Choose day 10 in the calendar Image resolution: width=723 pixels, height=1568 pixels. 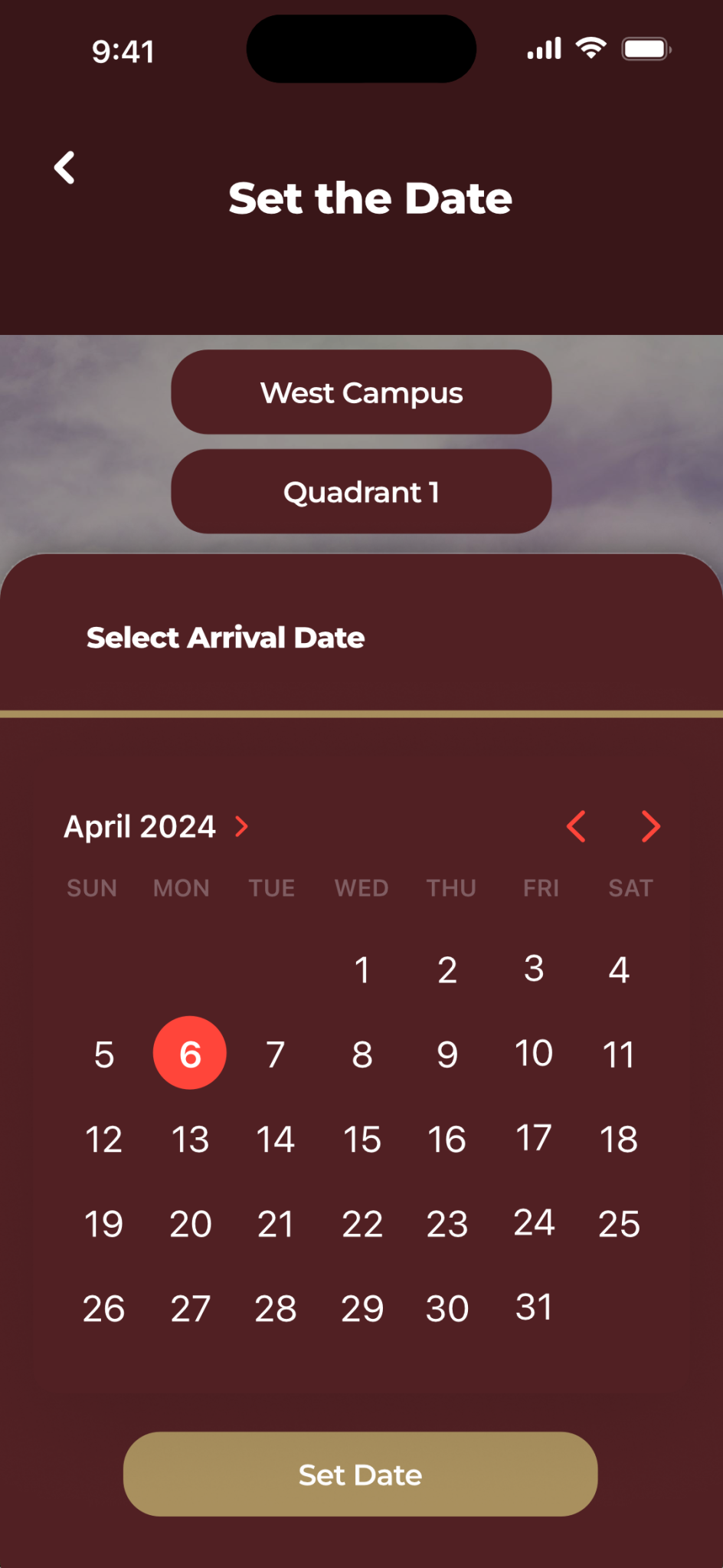[x=534, y=1054]
